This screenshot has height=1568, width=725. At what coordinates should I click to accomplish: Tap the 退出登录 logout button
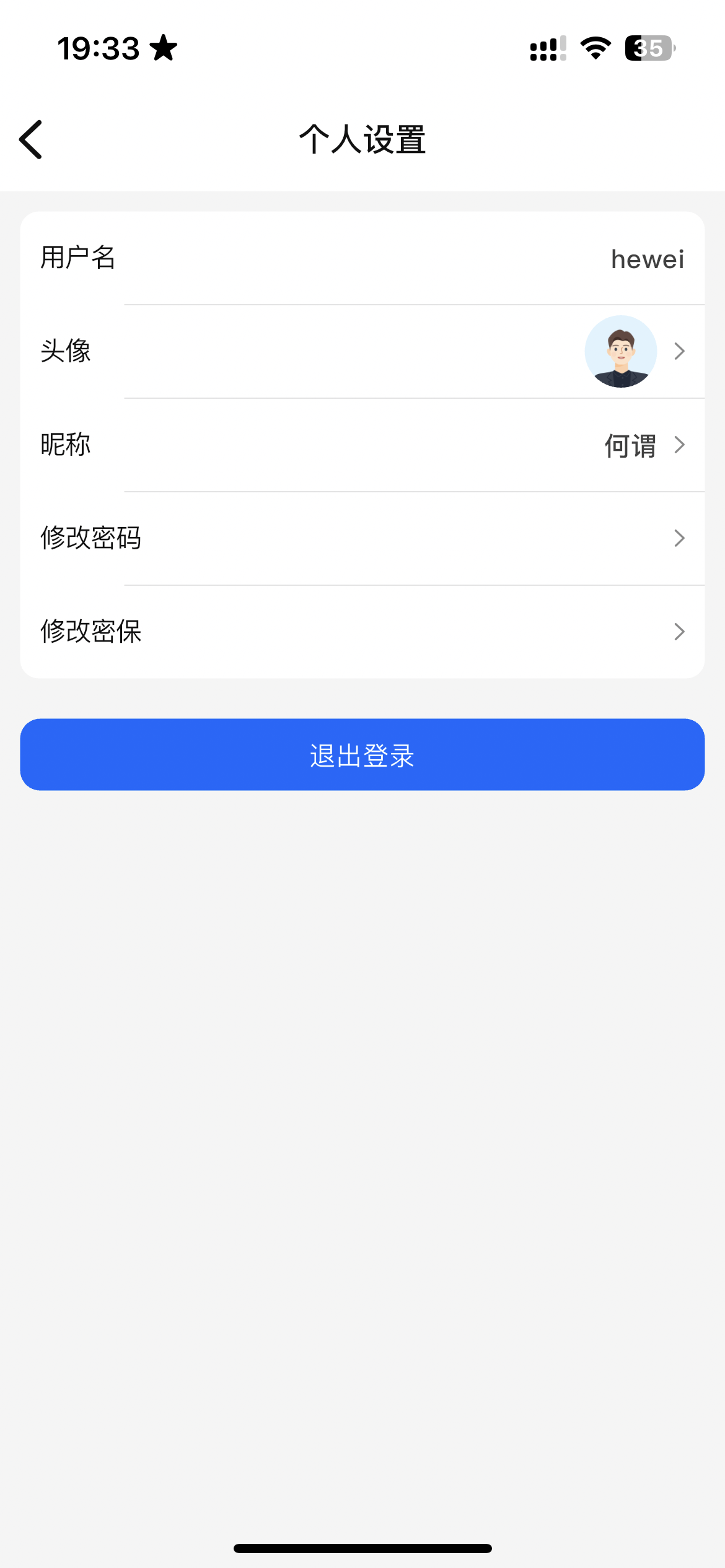click(x=362, y=755)
